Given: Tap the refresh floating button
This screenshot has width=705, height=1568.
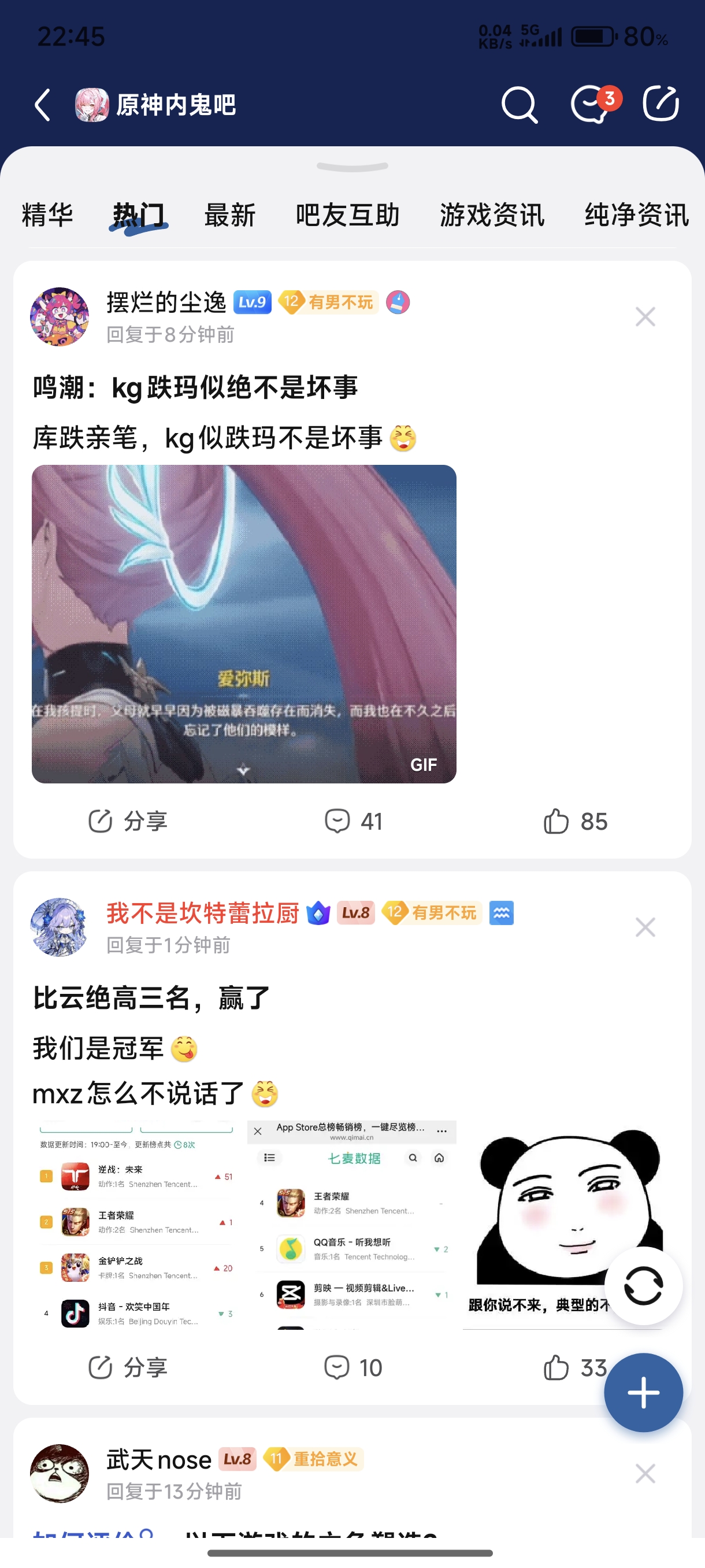Looking at the screenshot, I should click(643, 1286).
